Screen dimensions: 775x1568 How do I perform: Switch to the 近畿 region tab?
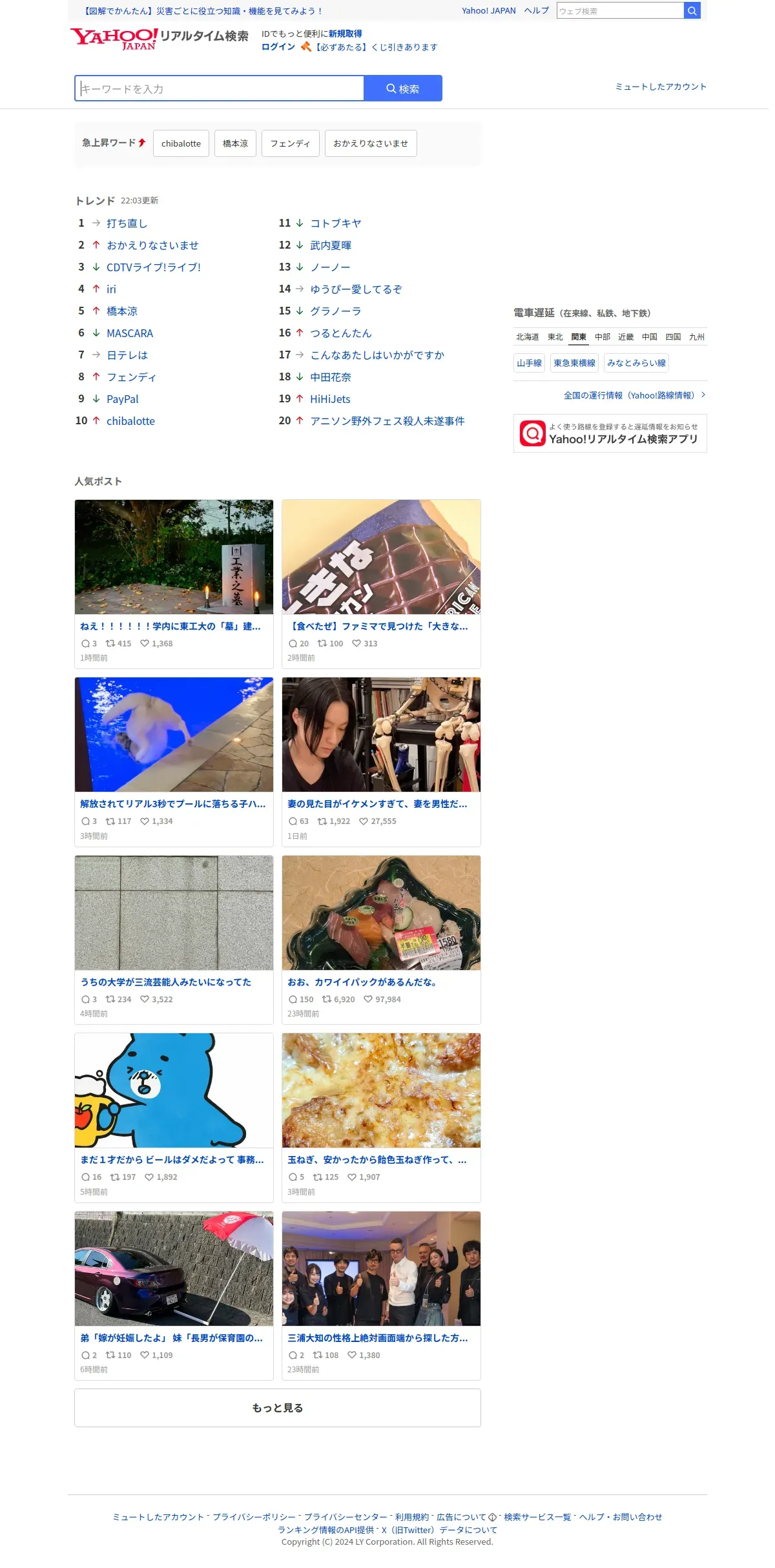click(x=626, y=337)
